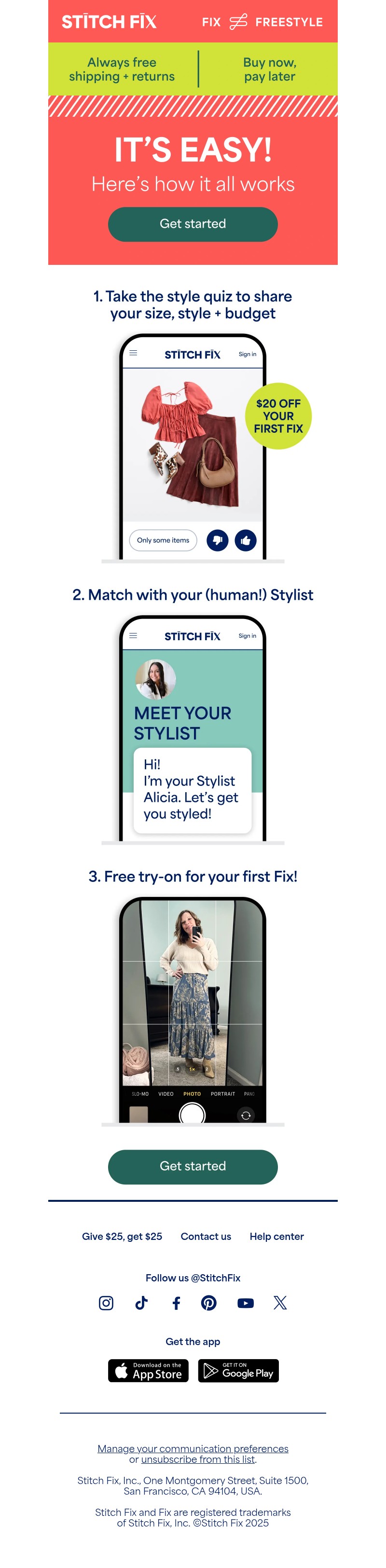Tap Get started under the It's Easy headline
The height and width of the screenshot is (1568, 386).
click(193, 224)
